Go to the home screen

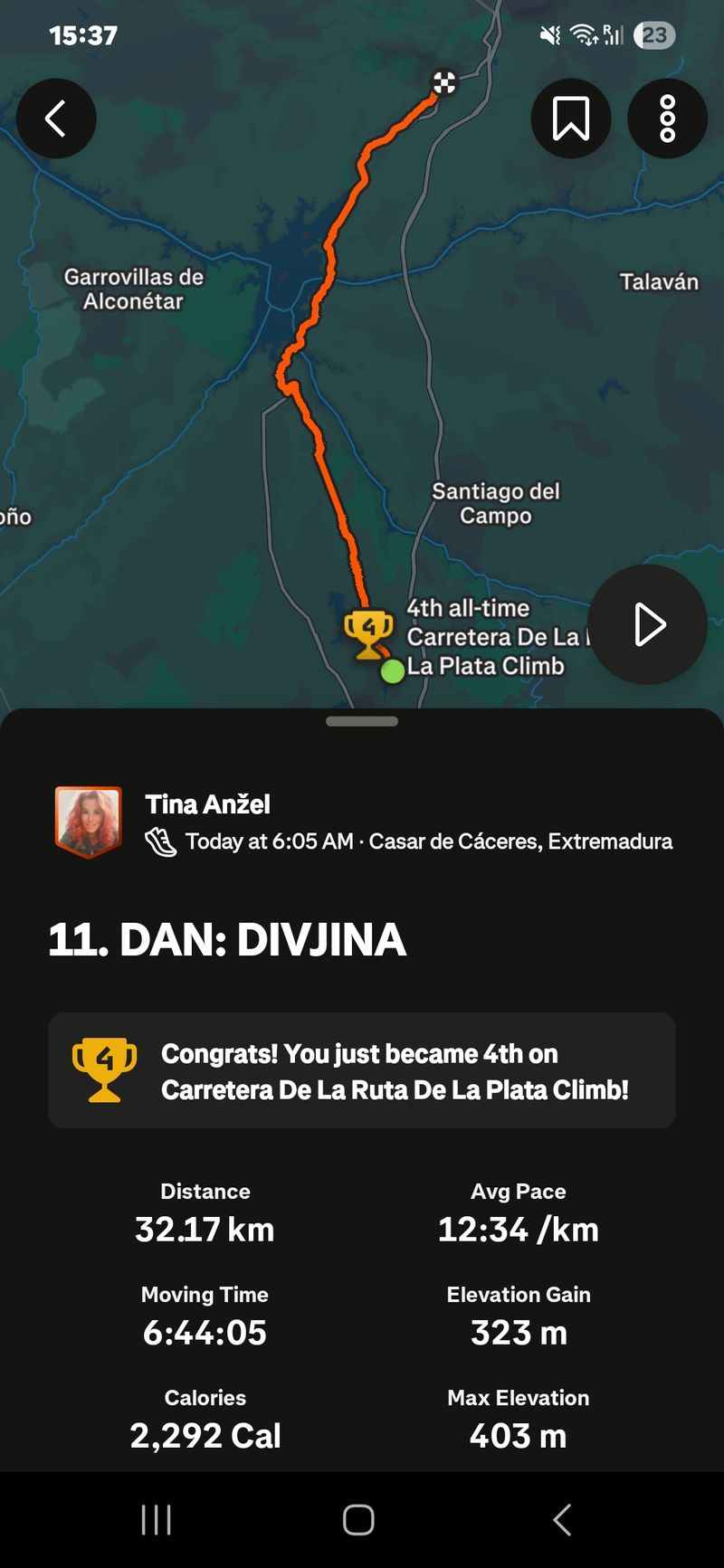point(358,1520)
